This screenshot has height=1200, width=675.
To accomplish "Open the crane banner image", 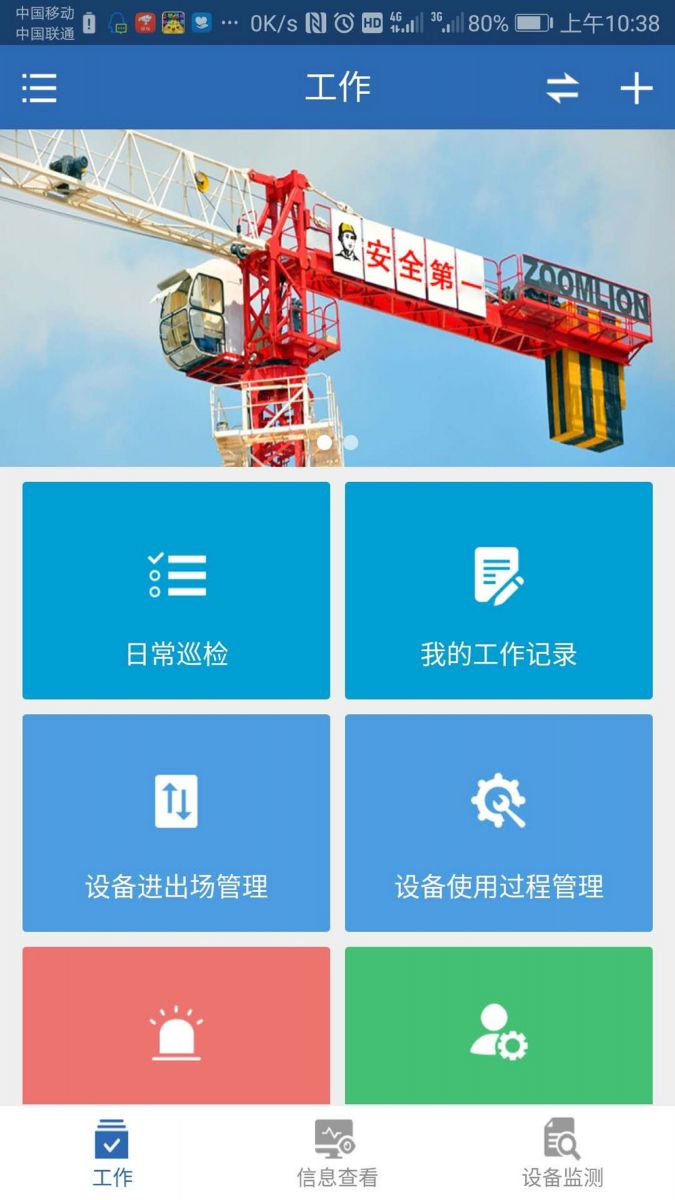I will (337, 297).
